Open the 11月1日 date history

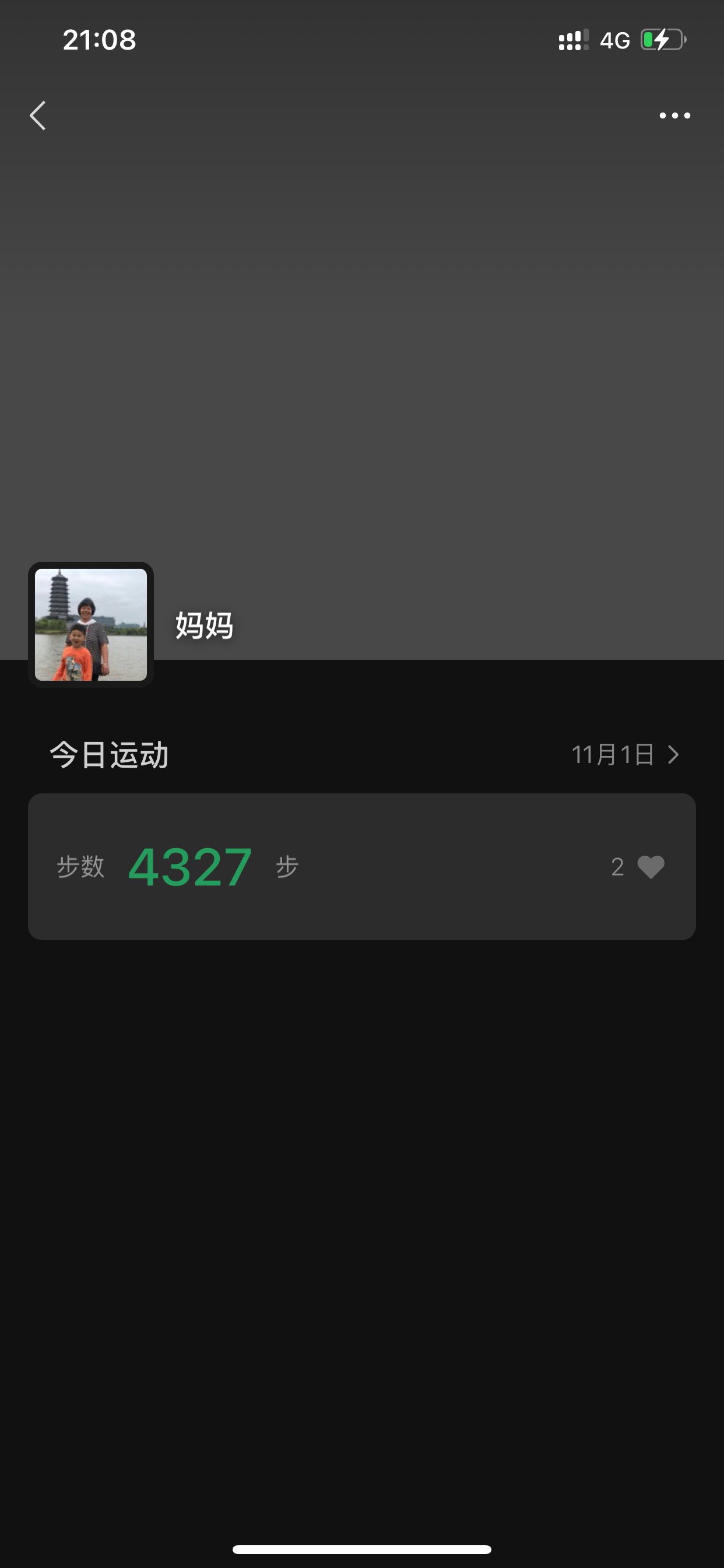point(624,755)
